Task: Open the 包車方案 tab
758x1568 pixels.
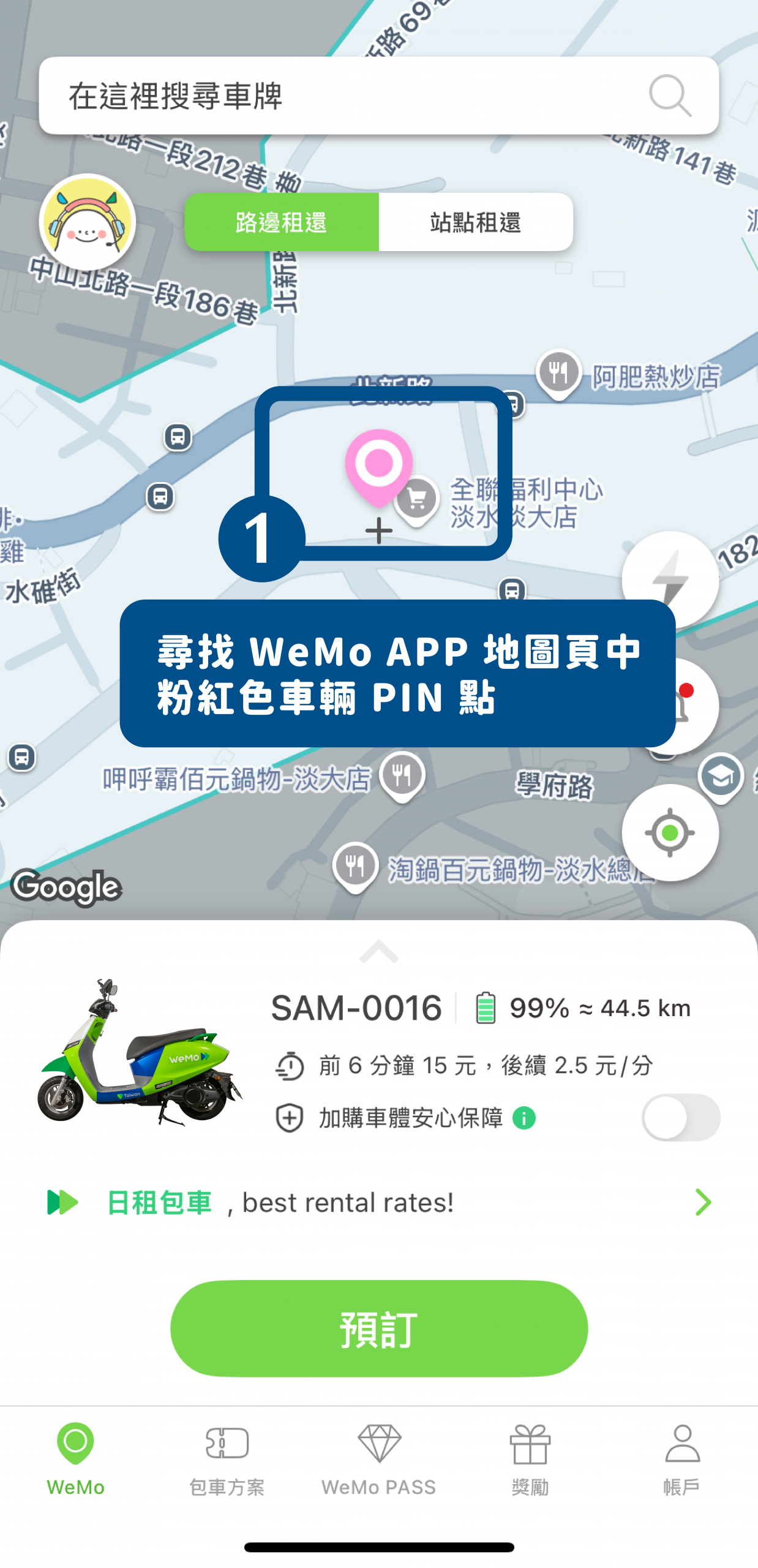Action: tap(227, 1460)
